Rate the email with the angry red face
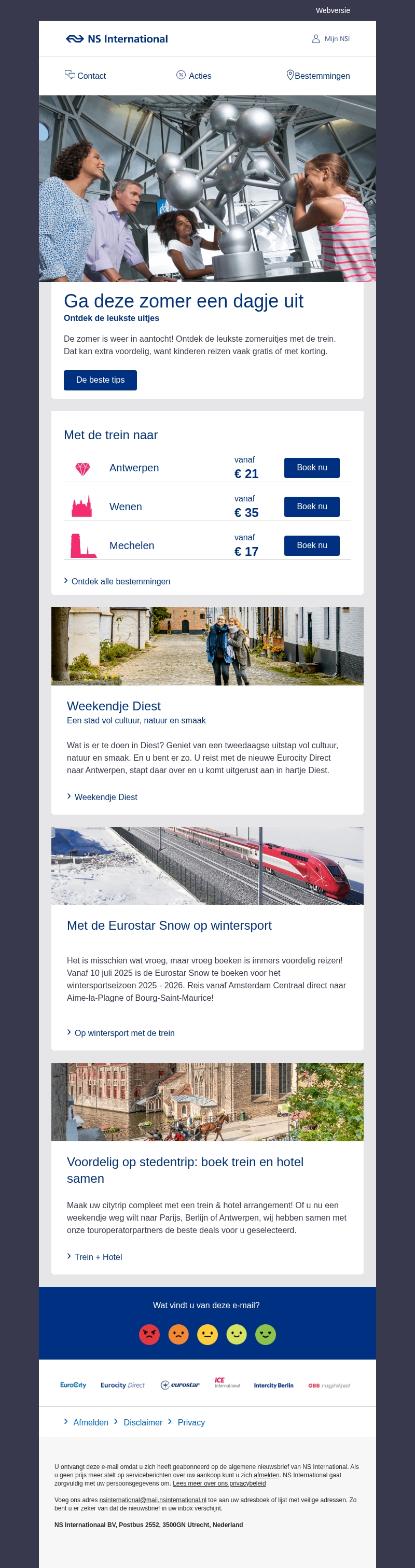 coord(149,1334)
